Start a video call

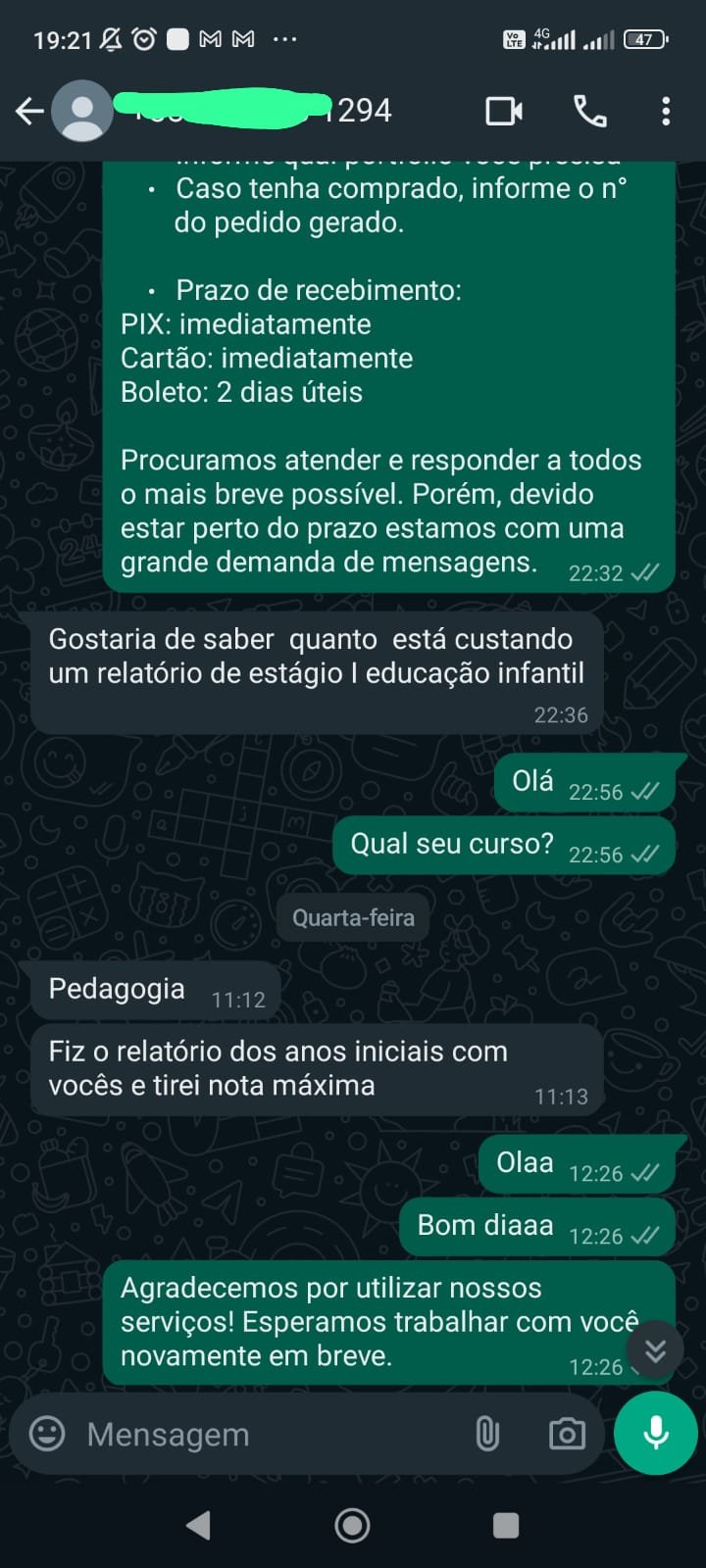point(504,112)
